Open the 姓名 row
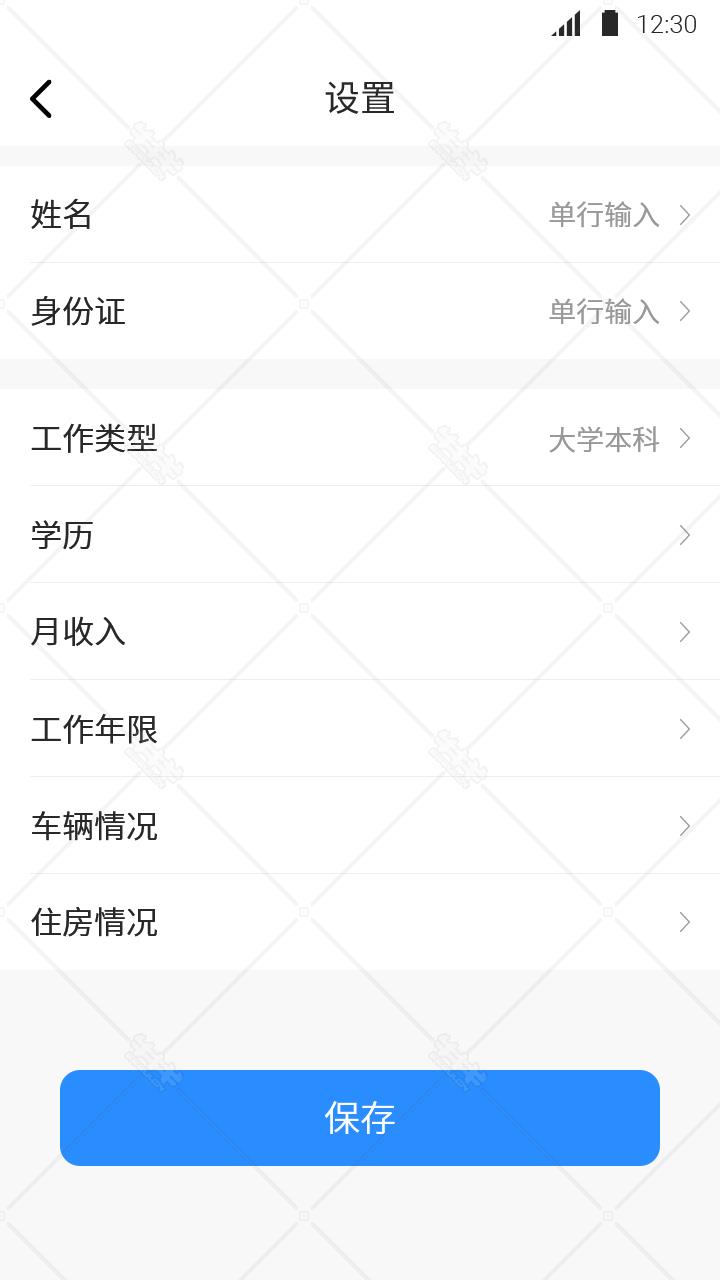The image size is (720, 1280). 360,215
